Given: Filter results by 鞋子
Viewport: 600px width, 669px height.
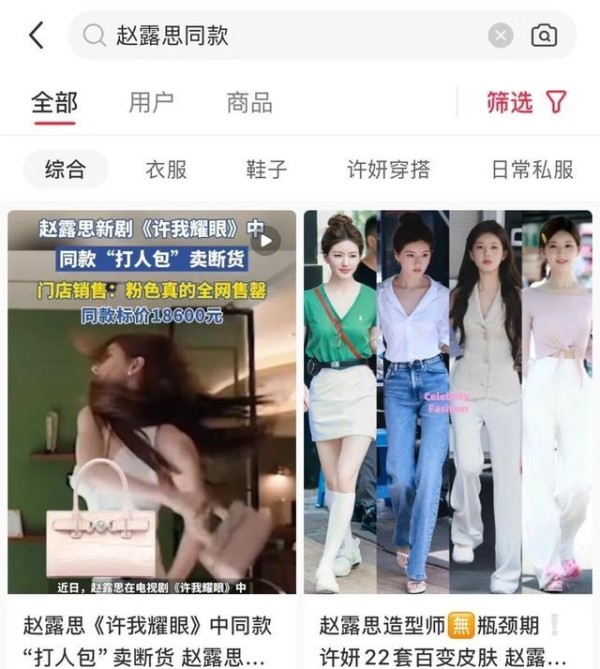Looking at the screenshot, I should click(266, 169).
